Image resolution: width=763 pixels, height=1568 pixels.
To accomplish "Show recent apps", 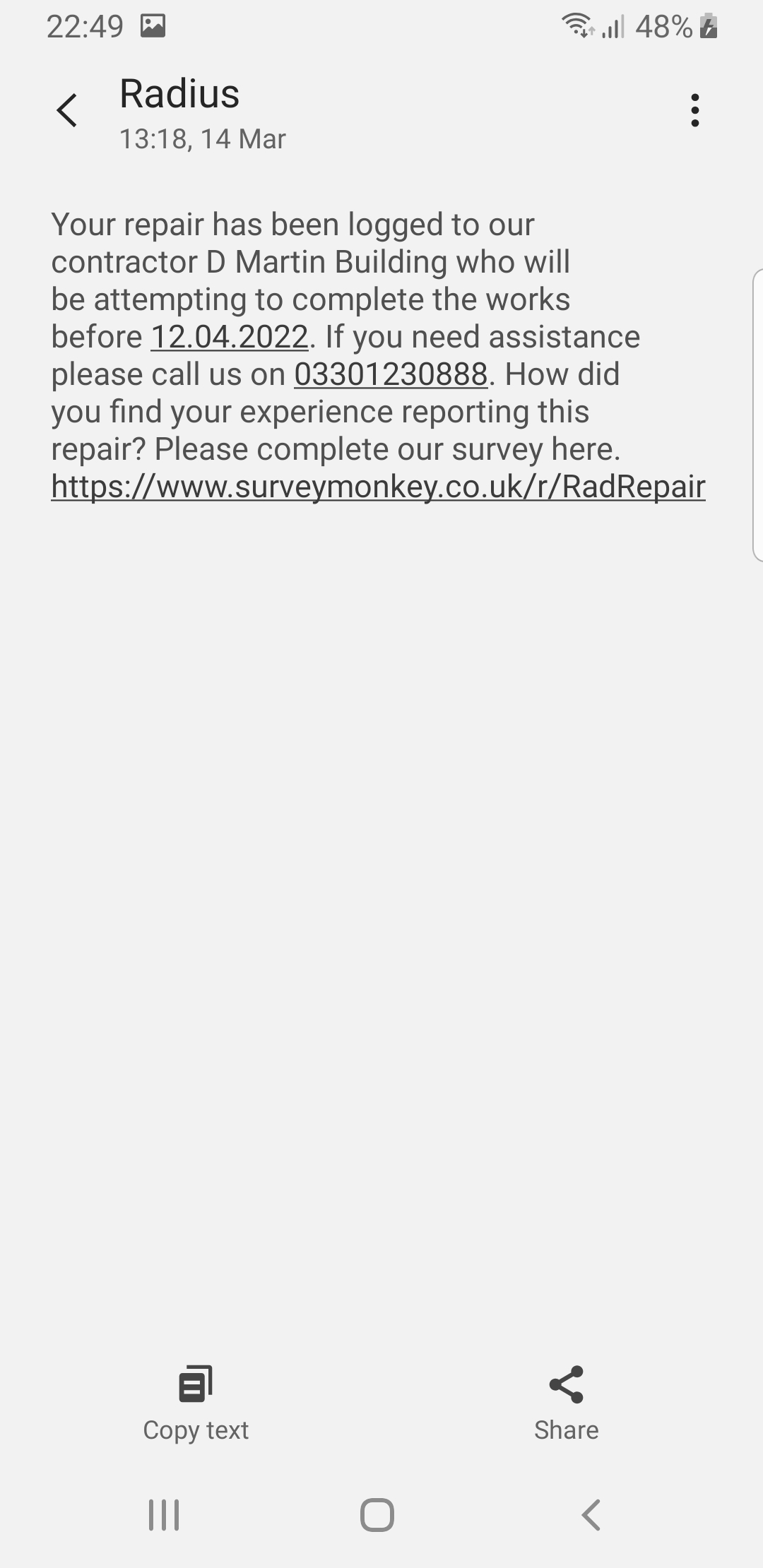I will pyautogui.click(x=164, y=1515).
